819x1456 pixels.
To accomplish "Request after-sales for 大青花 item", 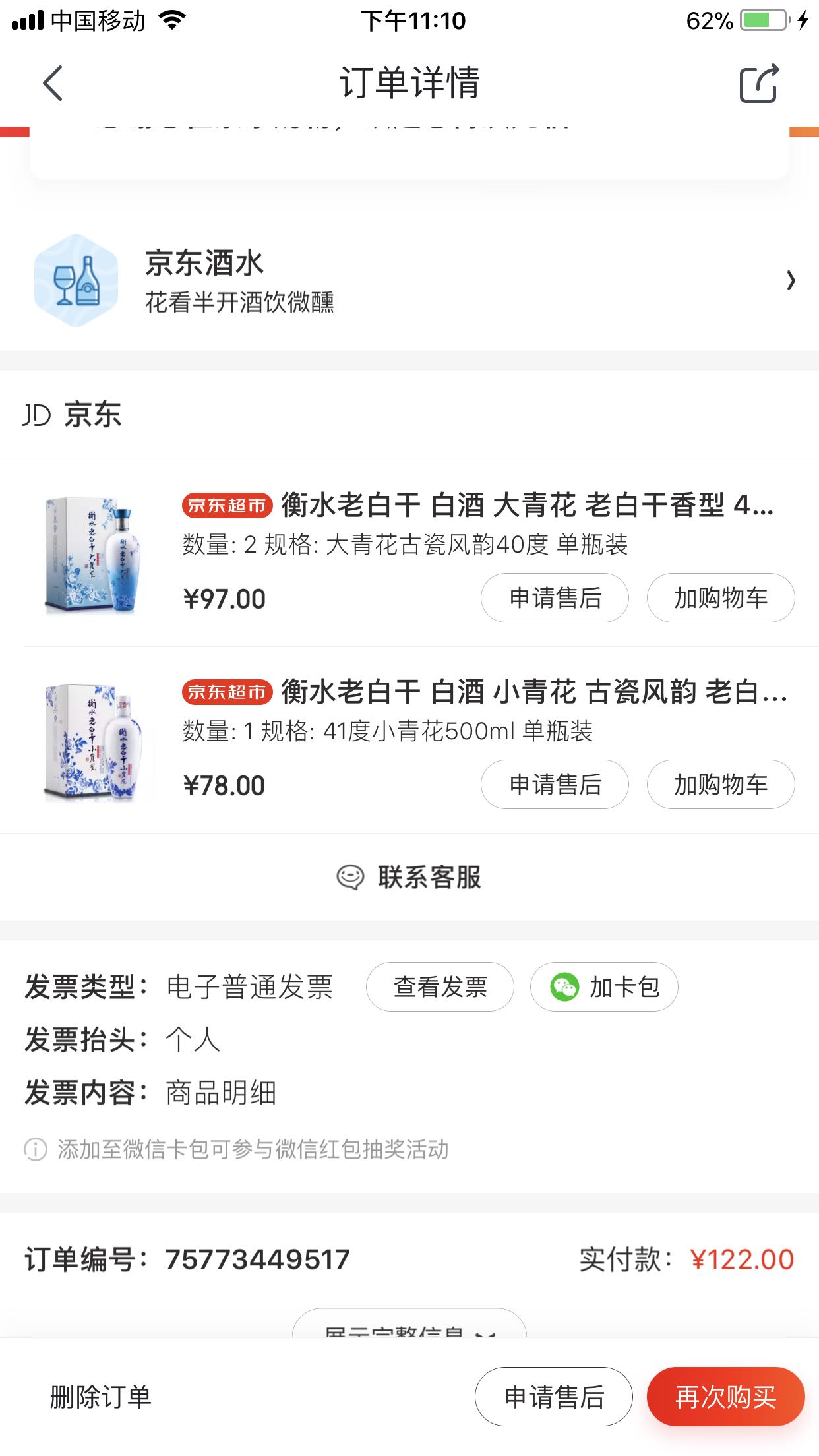I will 555,598.
